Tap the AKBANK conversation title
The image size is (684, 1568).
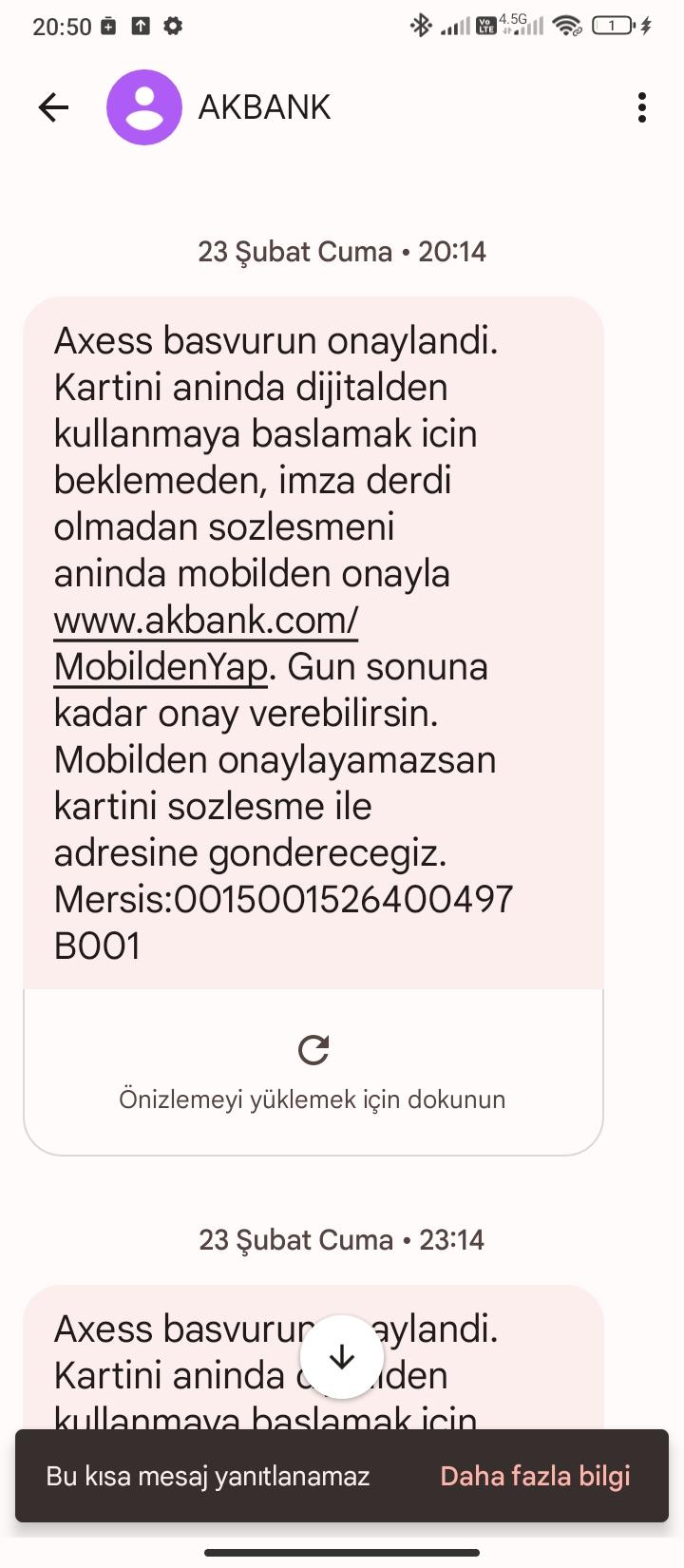tap(263, 107)
